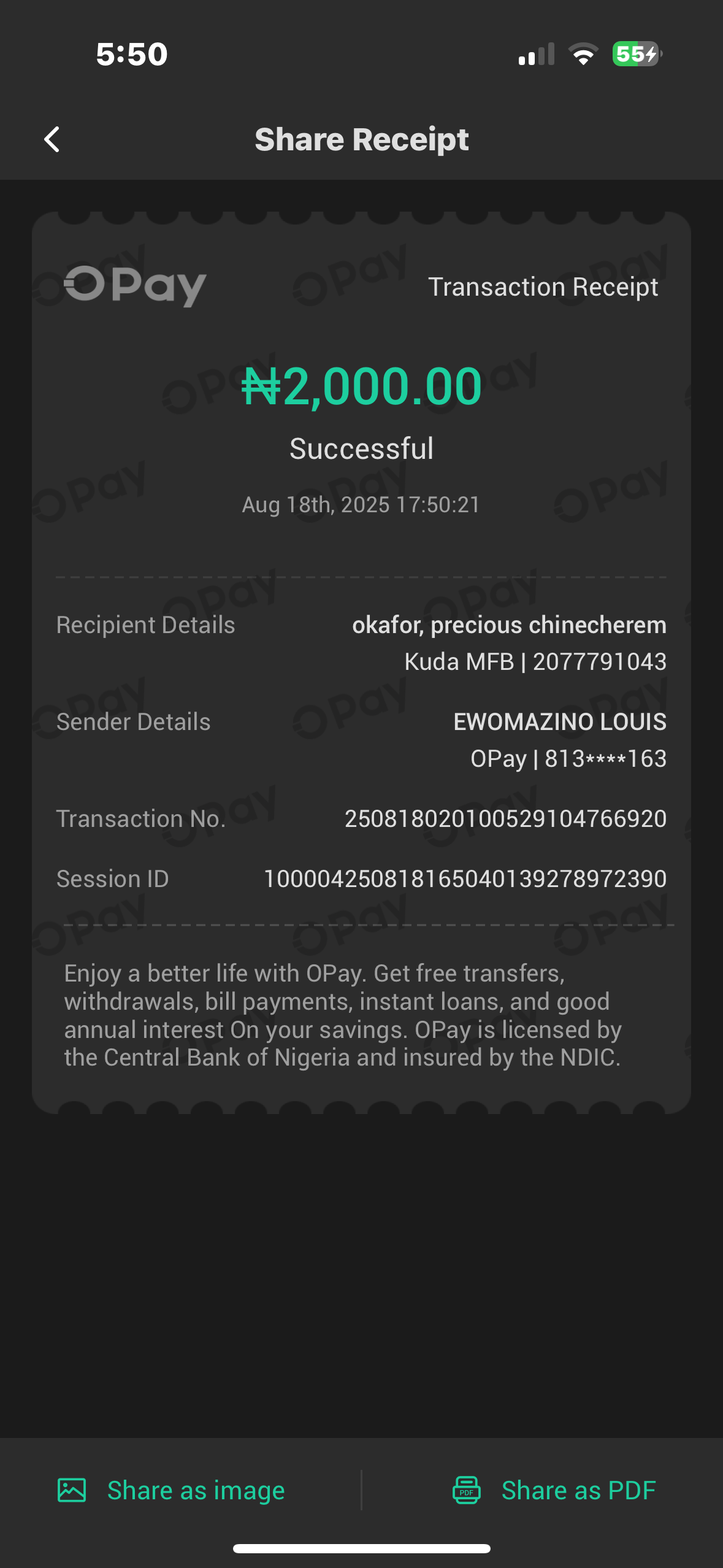Go back from Share Receipt
The height and width of the screenshot is (1568, 723).
pyautogui.click(x=52, y=139)
